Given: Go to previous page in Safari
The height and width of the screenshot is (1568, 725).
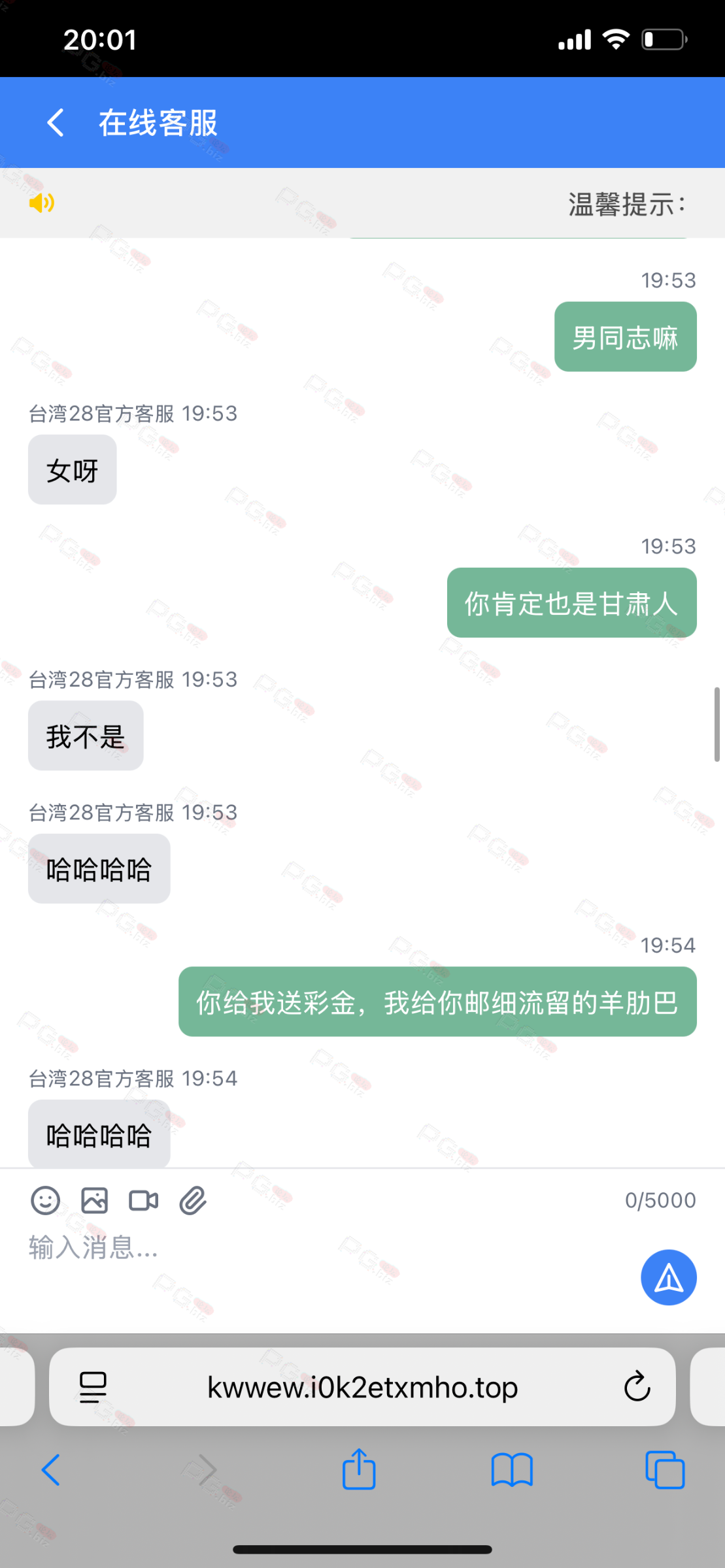Looking at the screenshot, I should (51, 1469).
